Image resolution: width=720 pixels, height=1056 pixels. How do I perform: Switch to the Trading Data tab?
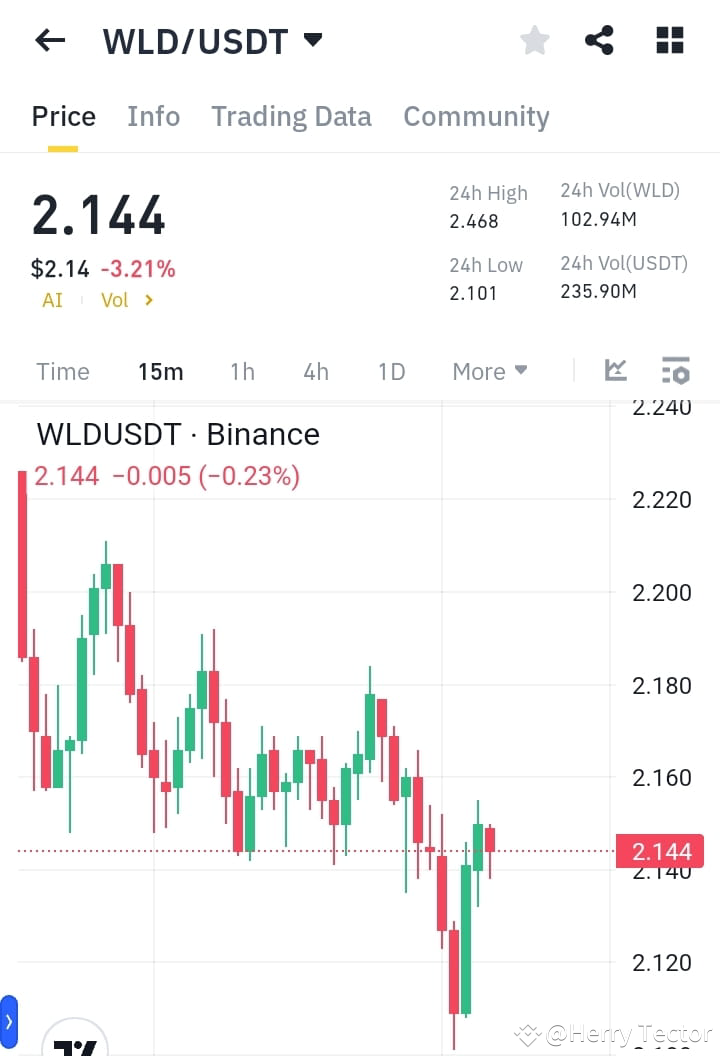[291, 116]
